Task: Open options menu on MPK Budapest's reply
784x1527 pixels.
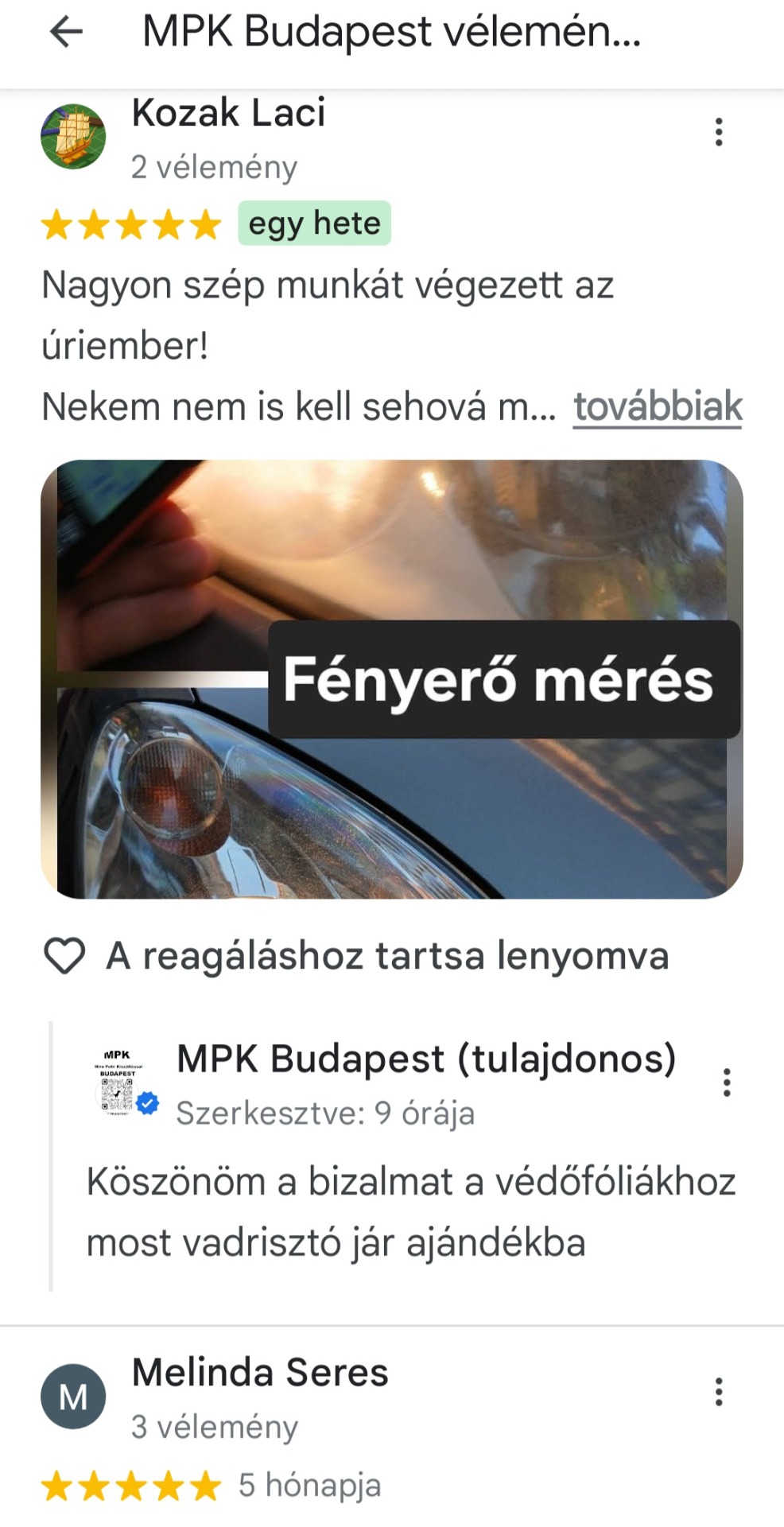Action: pos(726,1082)
